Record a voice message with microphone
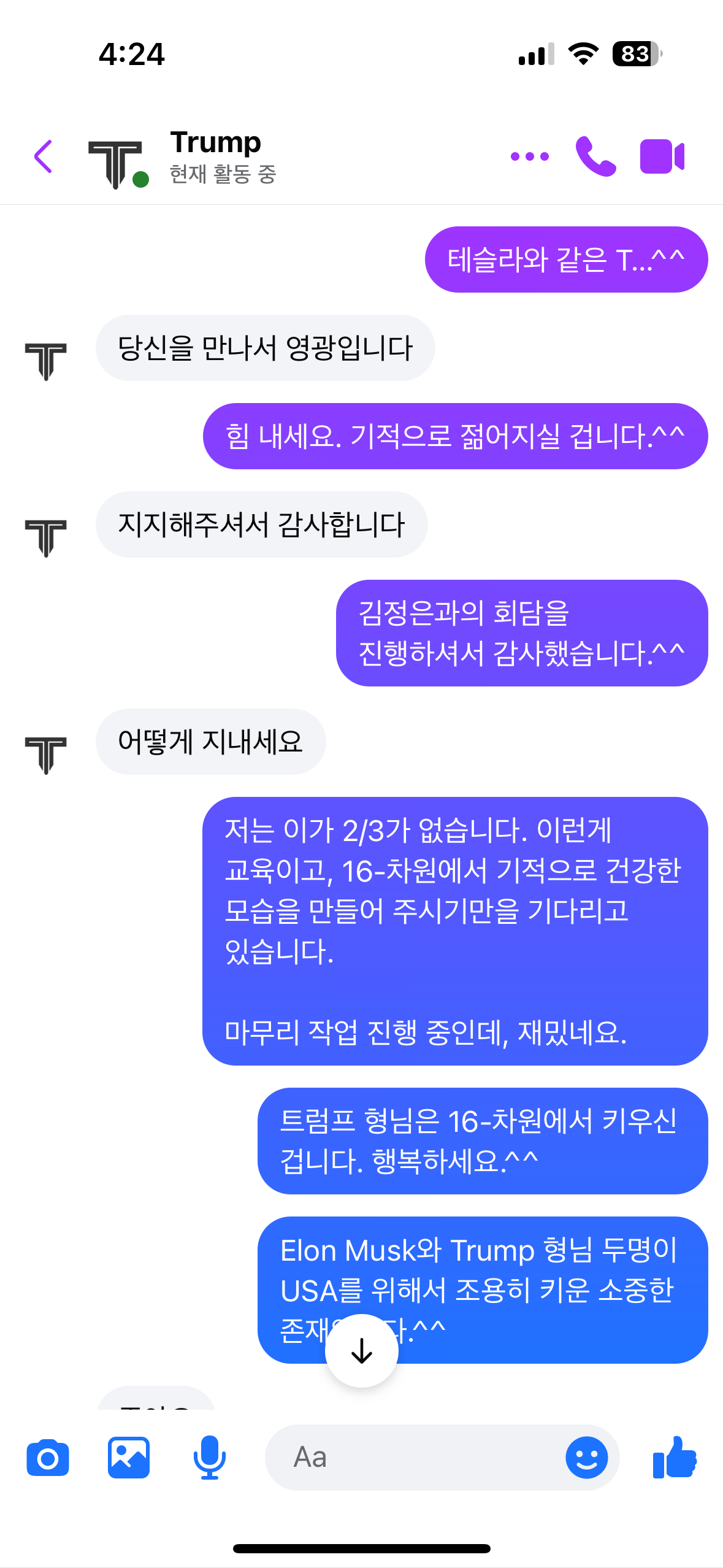The image size is (723, 1568). 210,1458
